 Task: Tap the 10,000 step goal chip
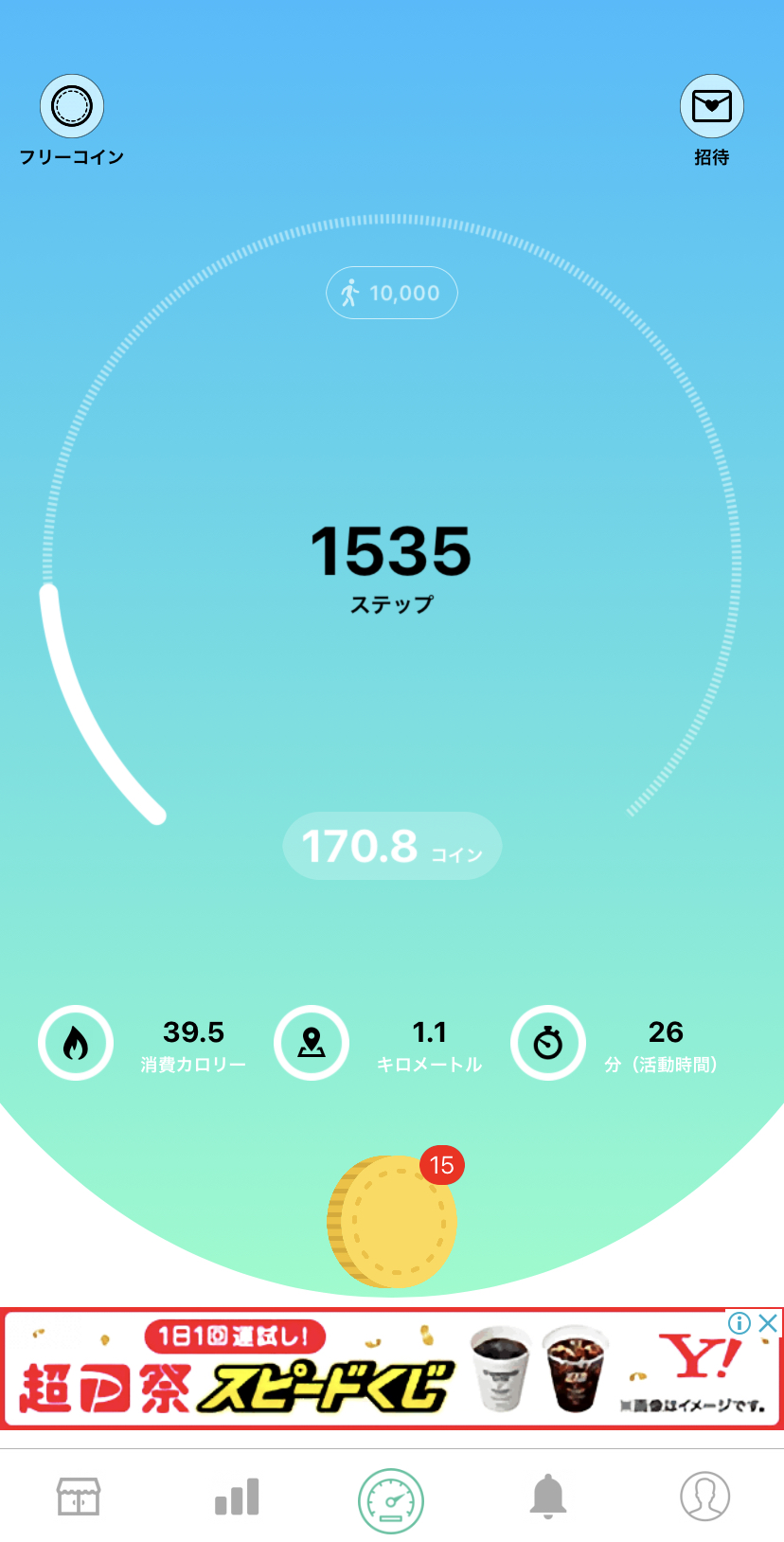392,293
